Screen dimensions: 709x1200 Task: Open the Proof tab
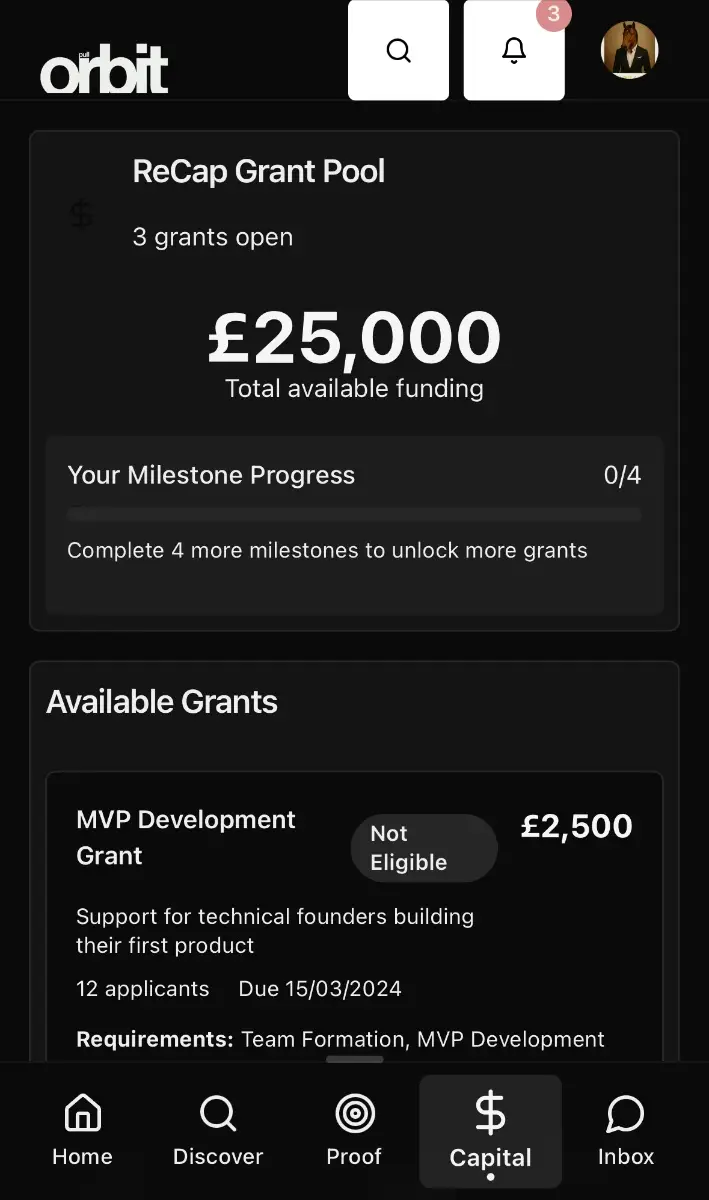pos(354,1130)
